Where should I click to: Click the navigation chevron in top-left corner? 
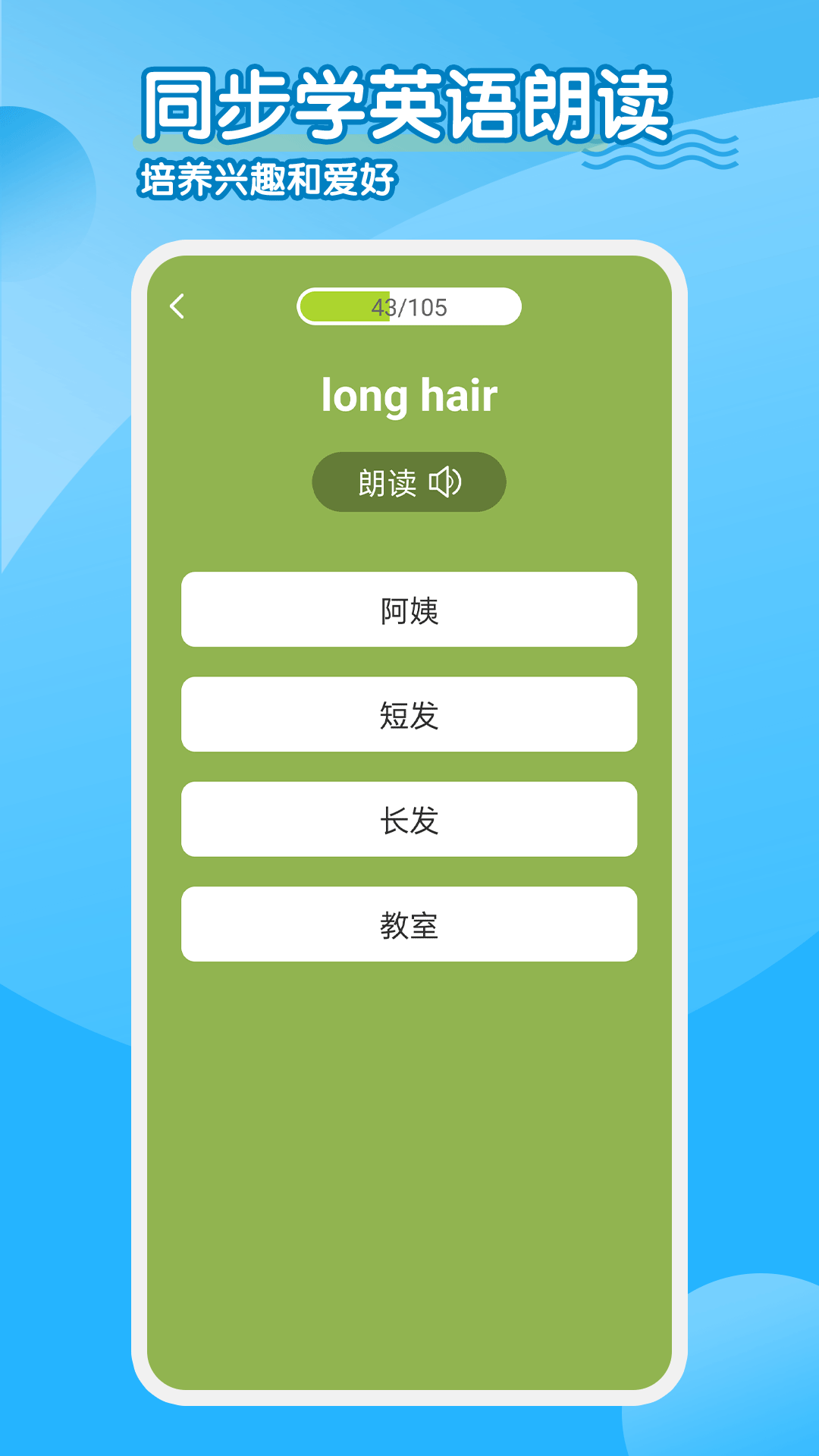pos(179,305)
